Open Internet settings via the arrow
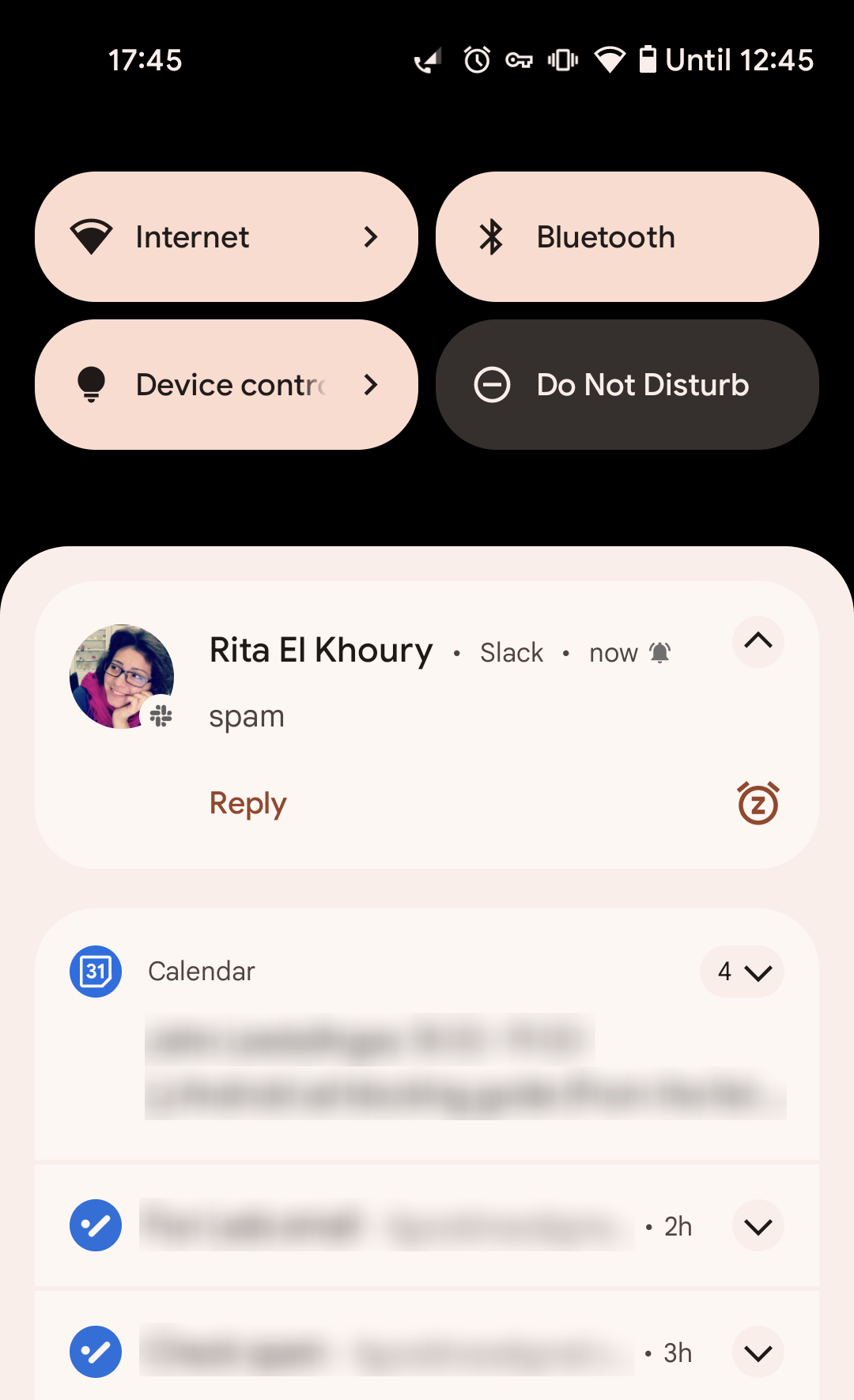 coord(371,236)
